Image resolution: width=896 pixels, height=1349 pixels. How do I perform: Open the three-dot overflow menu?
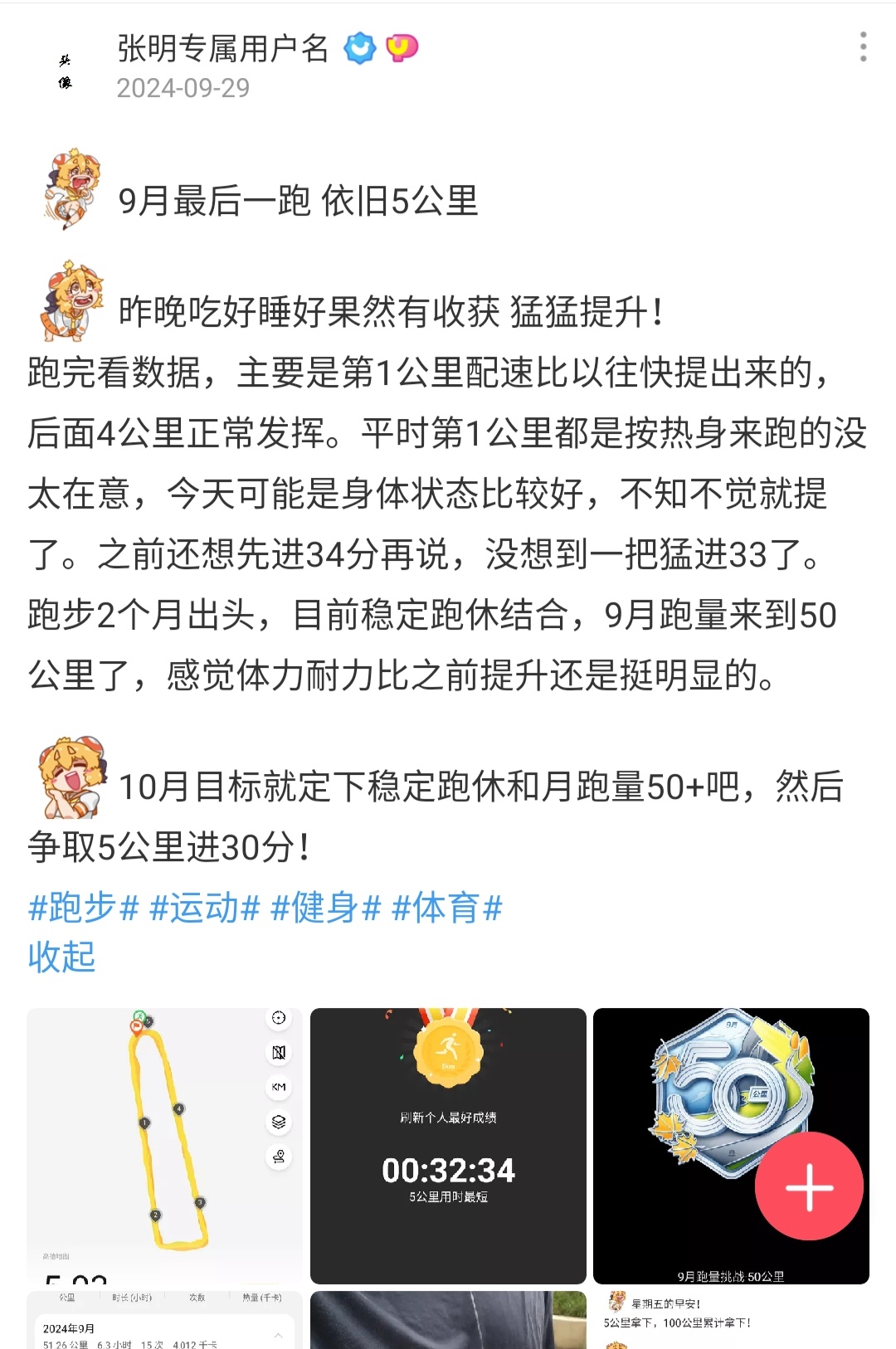pos(863,47)
